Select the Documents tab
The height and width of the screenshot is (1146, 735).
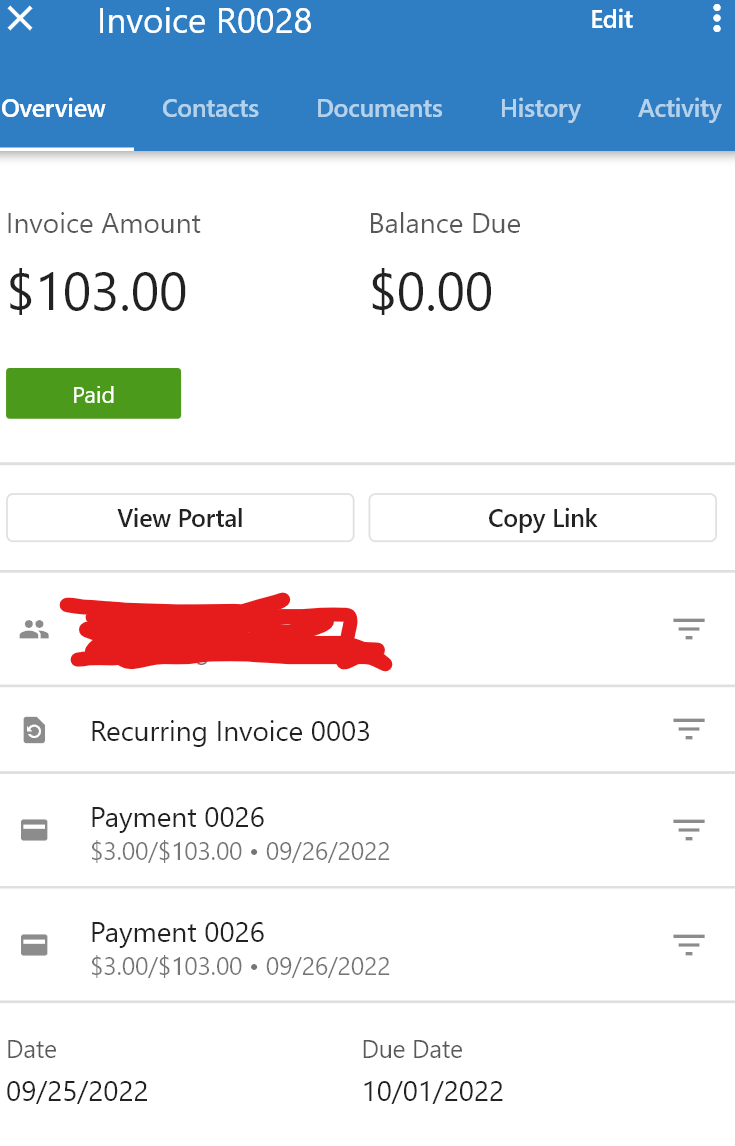pos(379,108)
